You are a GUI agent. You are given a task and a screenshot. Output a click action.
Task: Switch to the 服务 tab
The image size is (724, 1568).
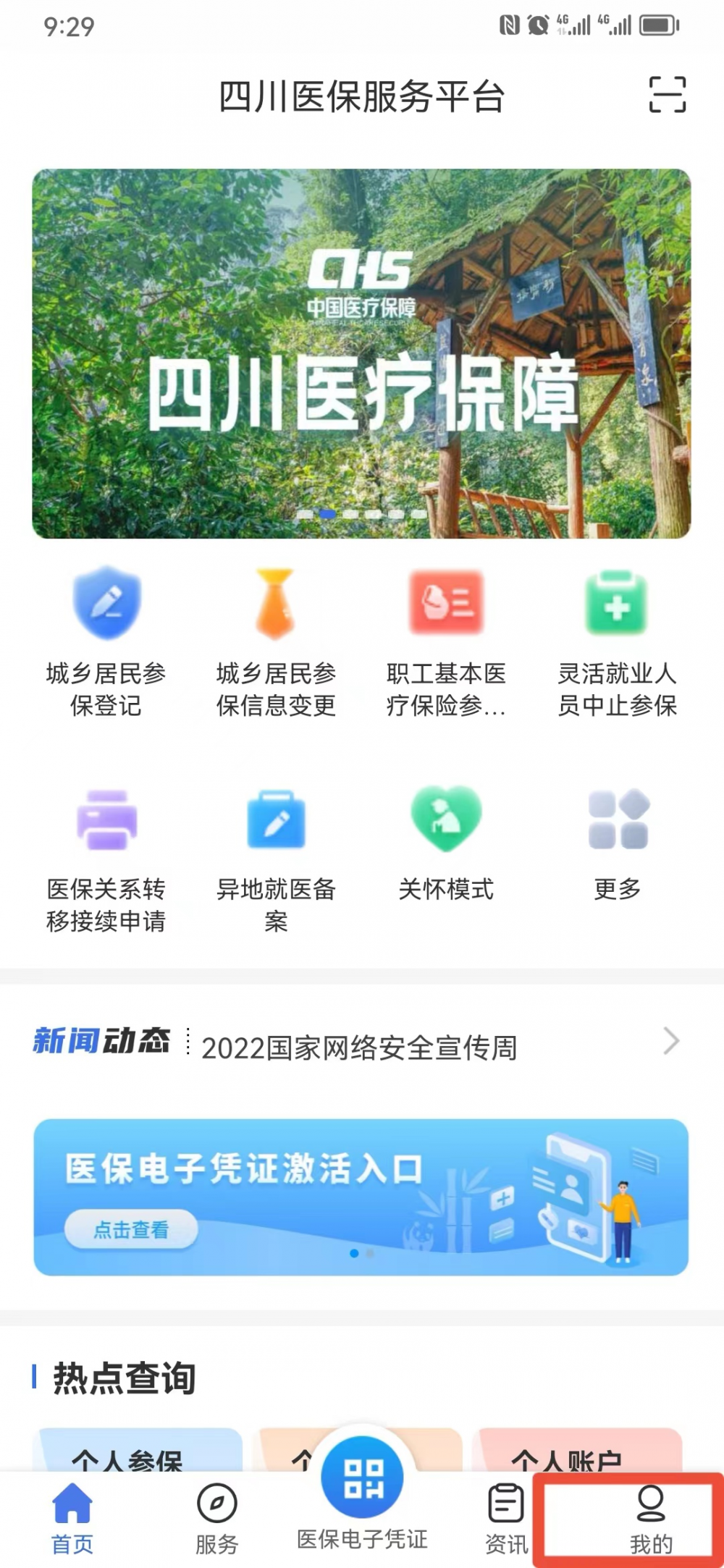coord(216,1518)
